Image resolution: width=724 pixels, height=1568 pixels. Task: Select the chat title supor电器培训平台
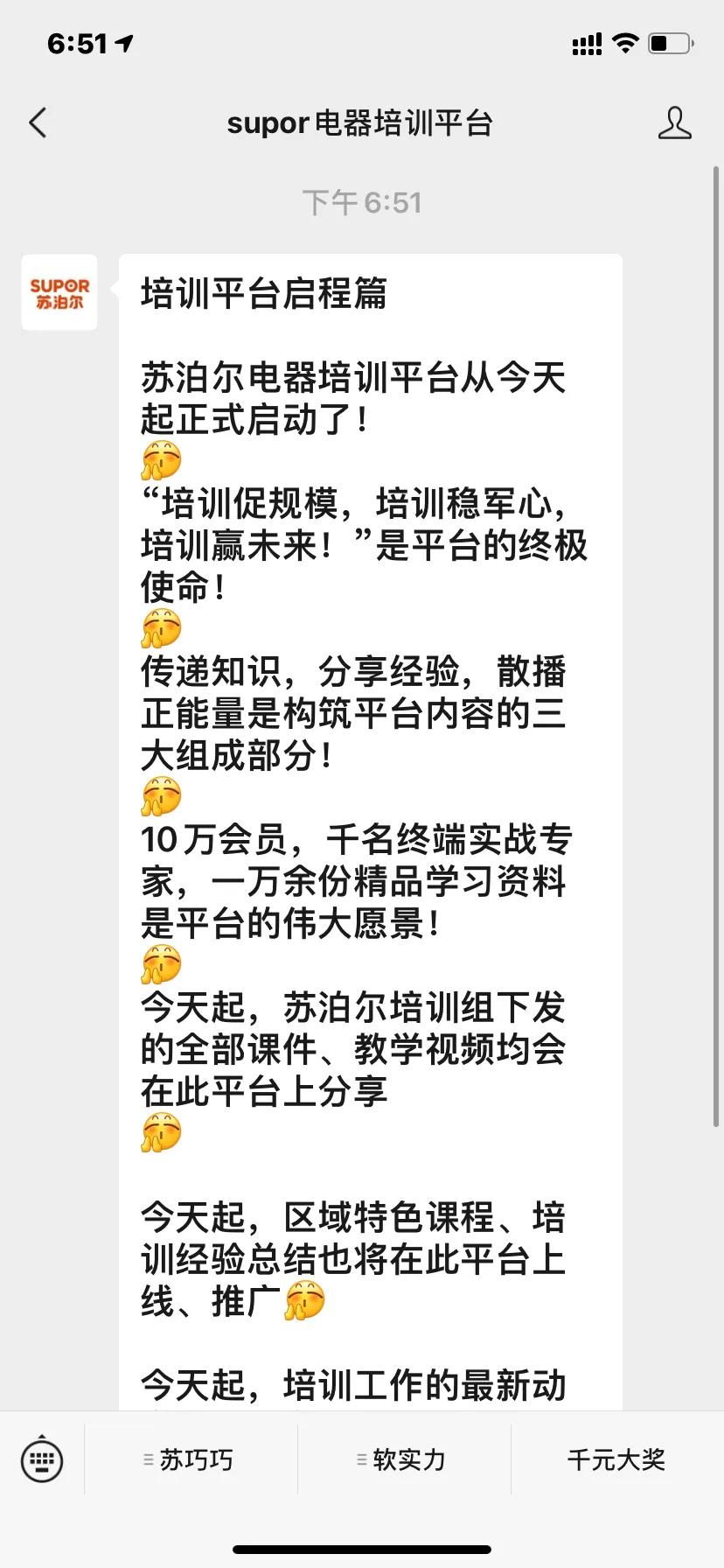pos(361,122)
